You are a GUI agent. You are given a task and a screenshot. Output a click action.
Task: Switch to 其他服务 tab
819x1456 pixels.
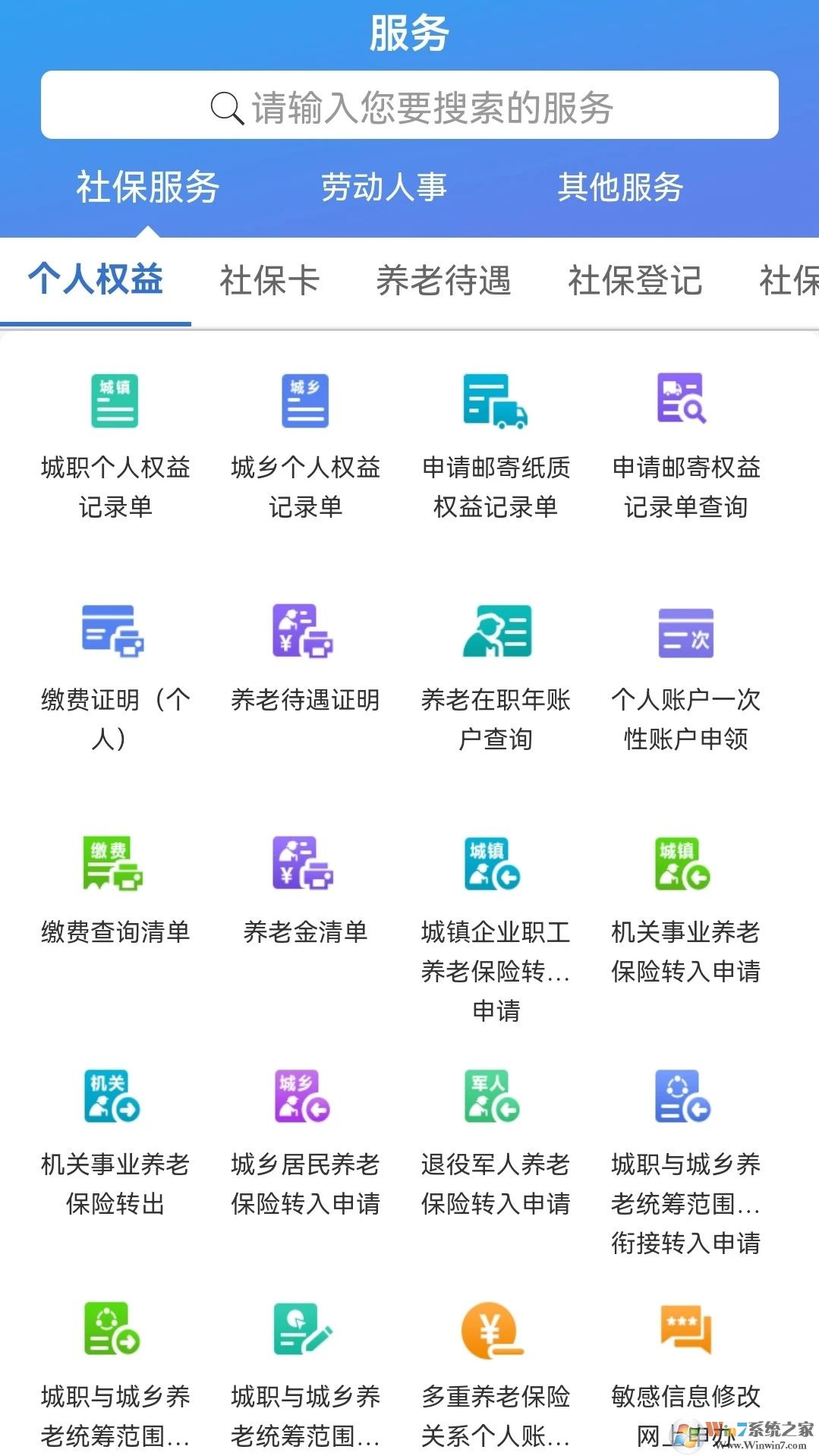620,188
